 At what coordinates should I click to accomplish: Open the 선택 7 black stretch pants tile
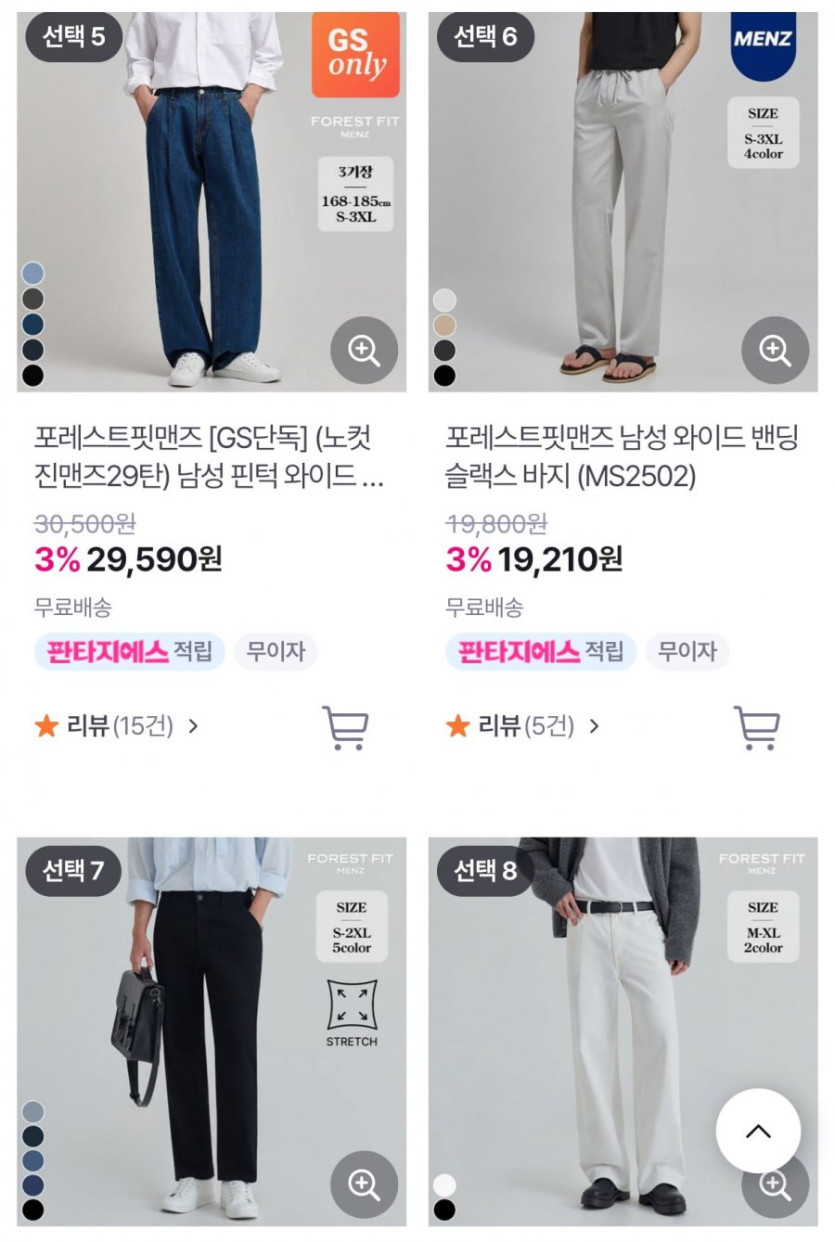pos(211,1030)
